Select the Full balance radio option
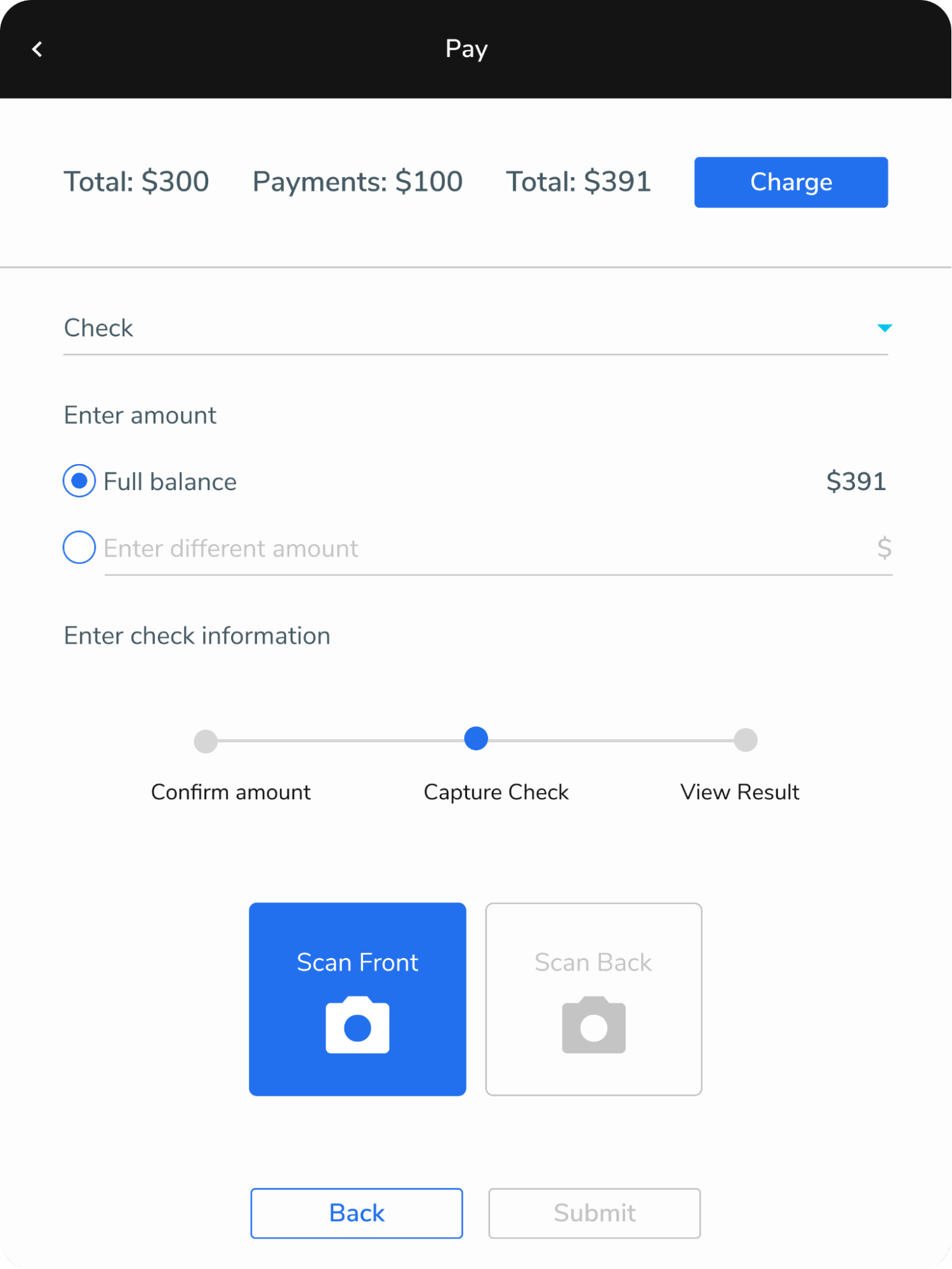The width and height of the screenshot is (952, 1269). (x=79, y=481)
